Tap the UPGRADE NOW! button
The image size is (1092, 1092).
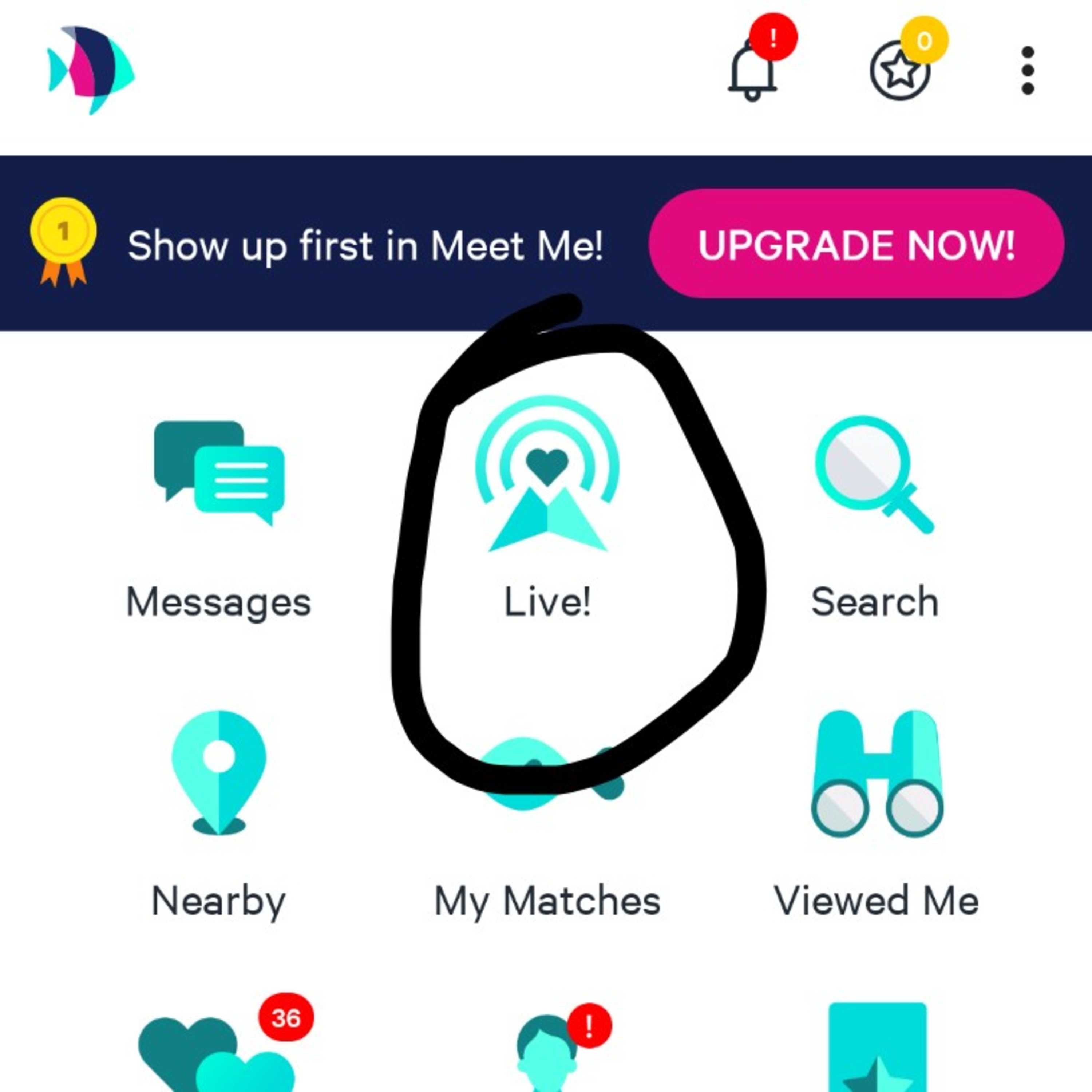(x=856, y=244)
